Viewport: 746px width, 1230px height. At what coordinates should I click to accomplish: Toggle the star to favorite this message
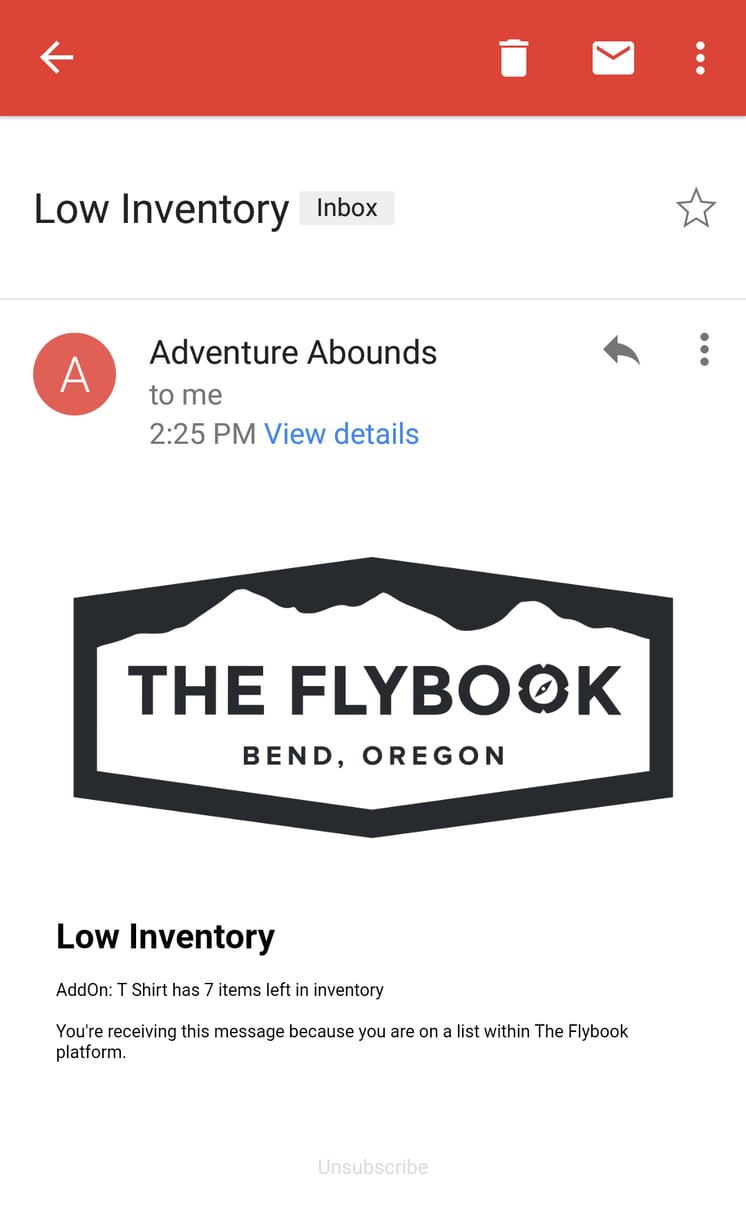(696, 208)
